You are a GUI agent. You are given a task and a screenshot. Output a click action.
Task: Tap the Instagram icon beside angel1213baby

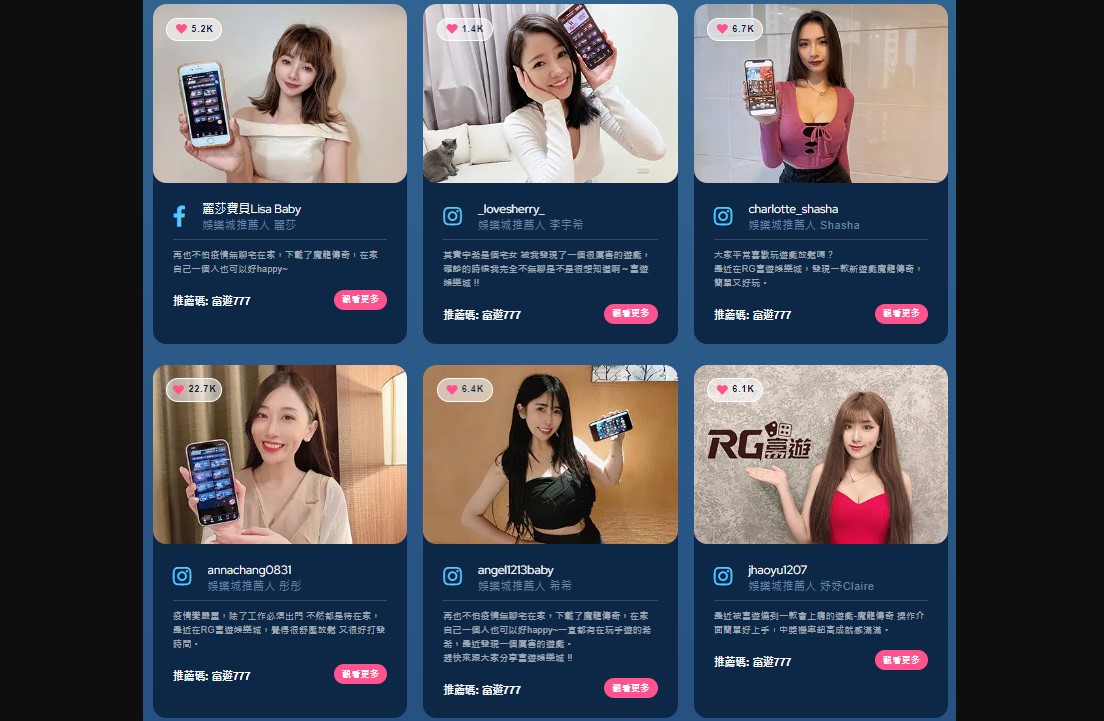452,576
